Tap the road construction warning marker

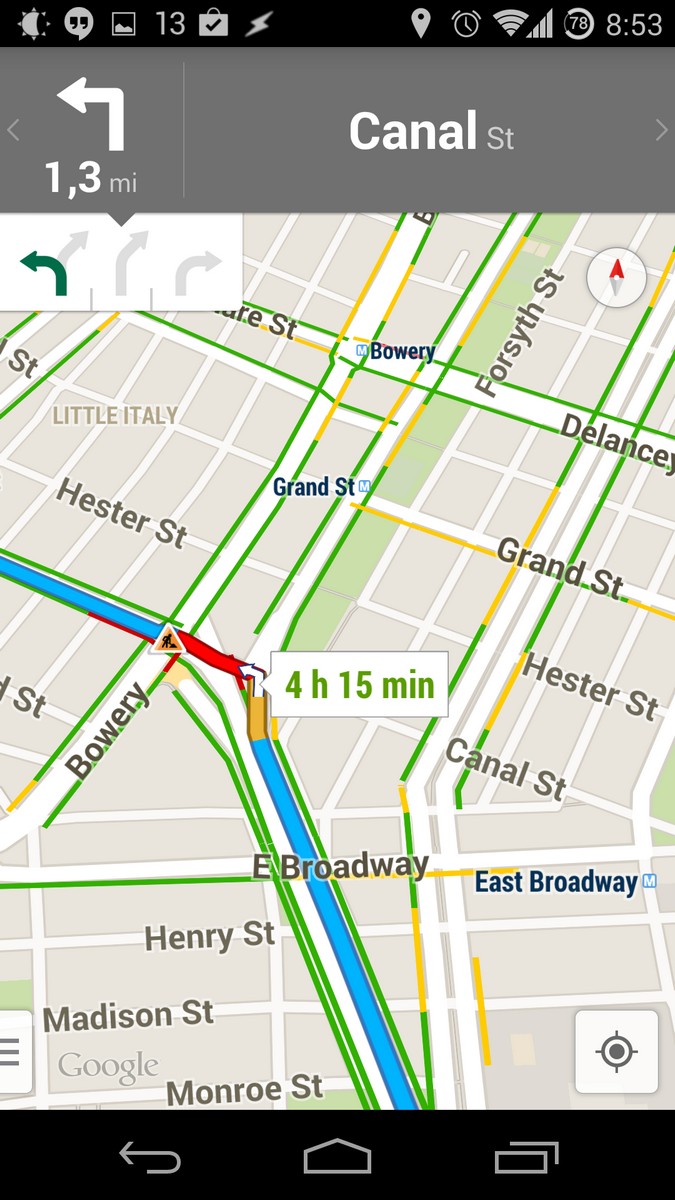pyautogui.click(x=169, y=638)
